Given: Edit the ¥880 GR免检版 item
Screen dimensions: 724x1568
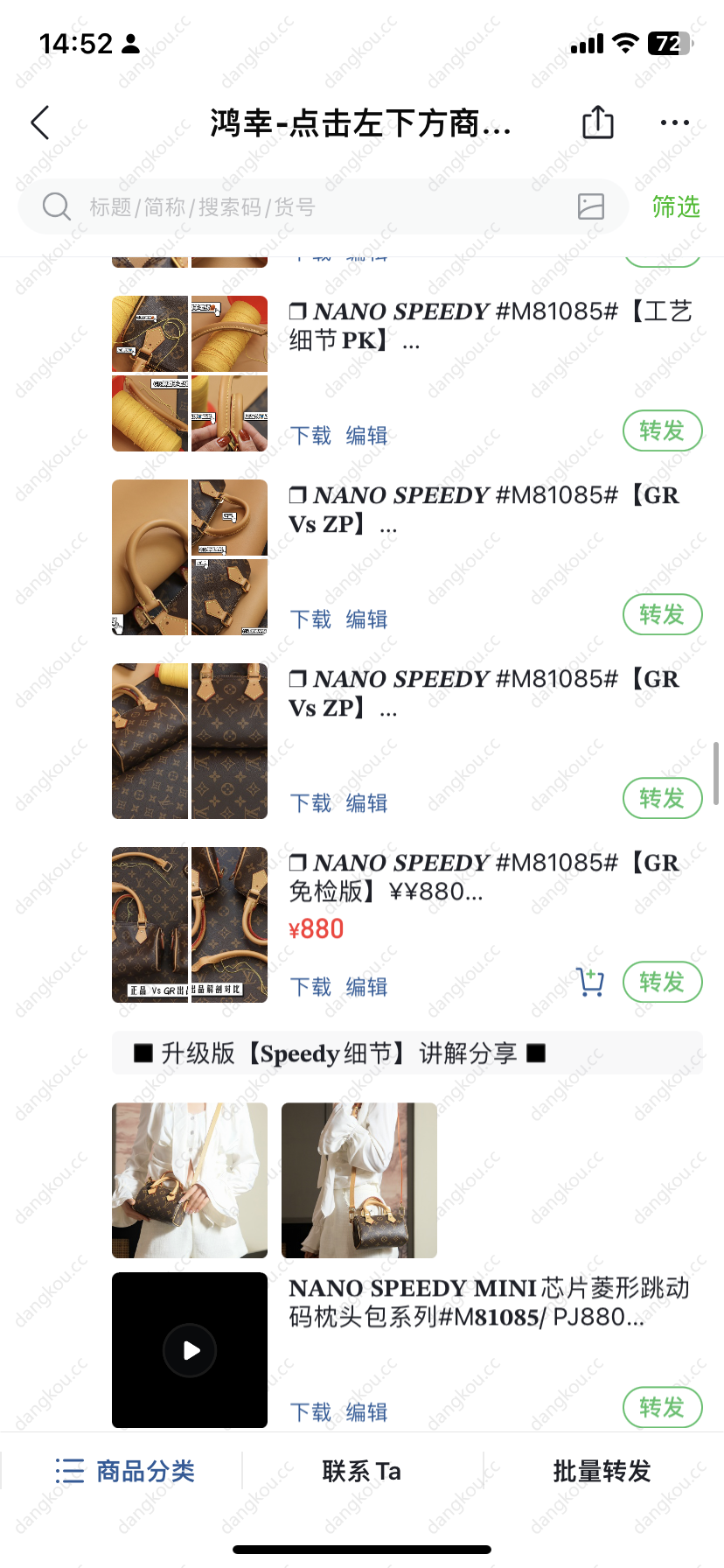Looking at the screenshot, I should 366,986.
